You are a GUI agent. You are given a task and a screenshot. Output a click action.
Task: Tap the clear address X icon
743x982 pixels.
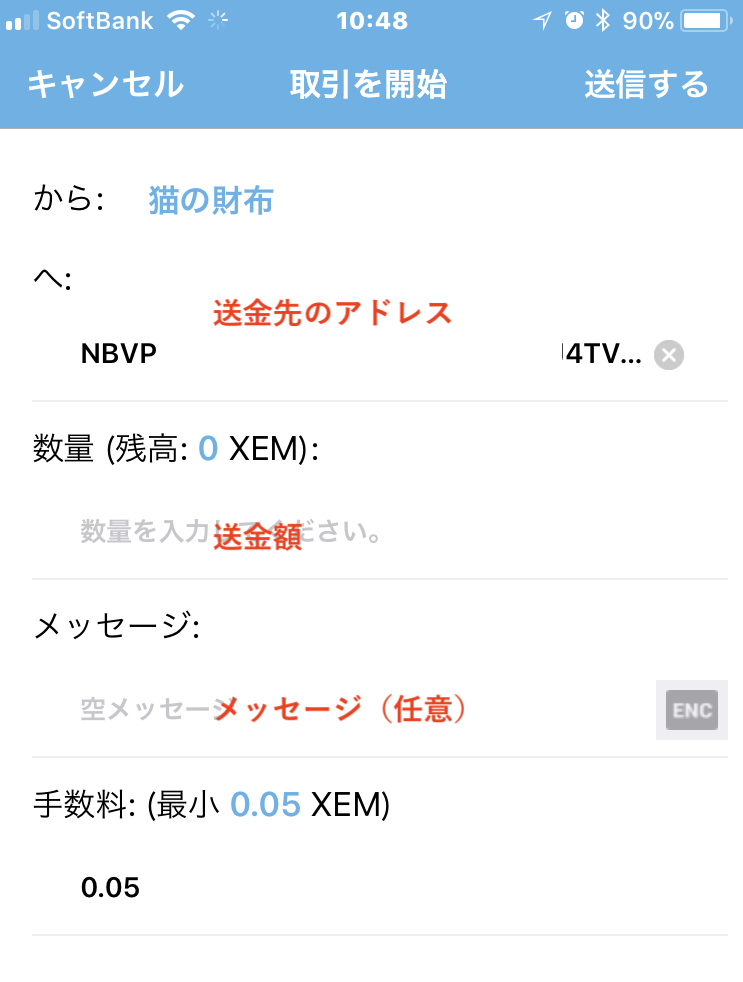point(668,355)
